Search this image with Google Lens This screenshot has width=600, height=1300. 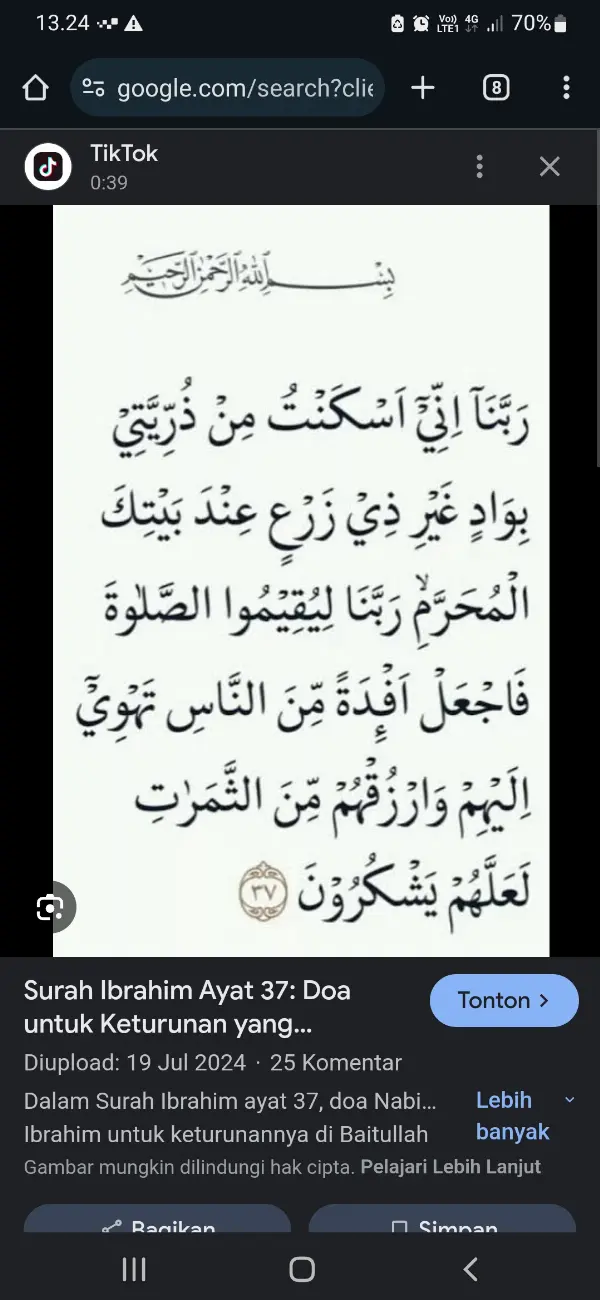pyautogui.click(x=49, y=908)
